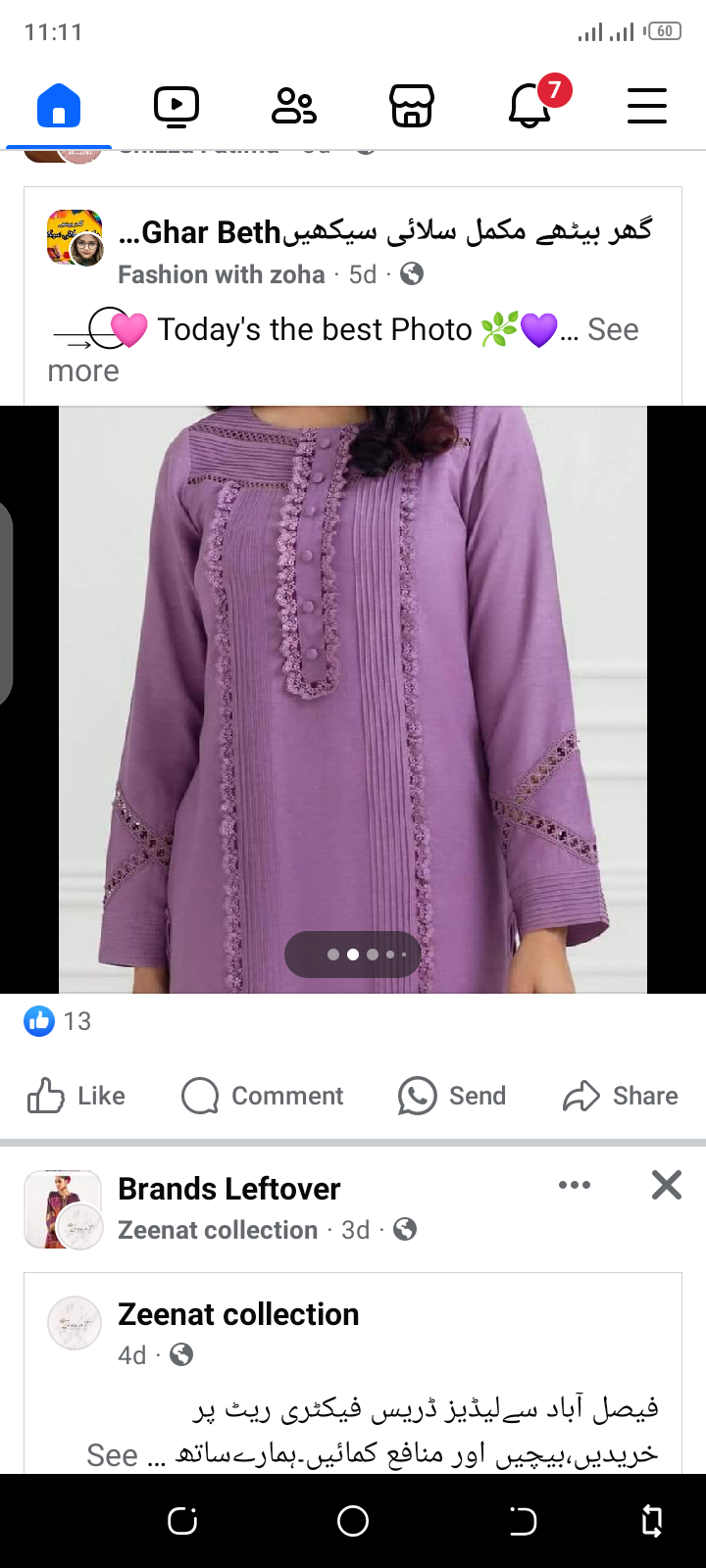Image resolution: width=706 pixels, height=1568 pixels.
Task: Open the notifications bell
Action: 530,106
